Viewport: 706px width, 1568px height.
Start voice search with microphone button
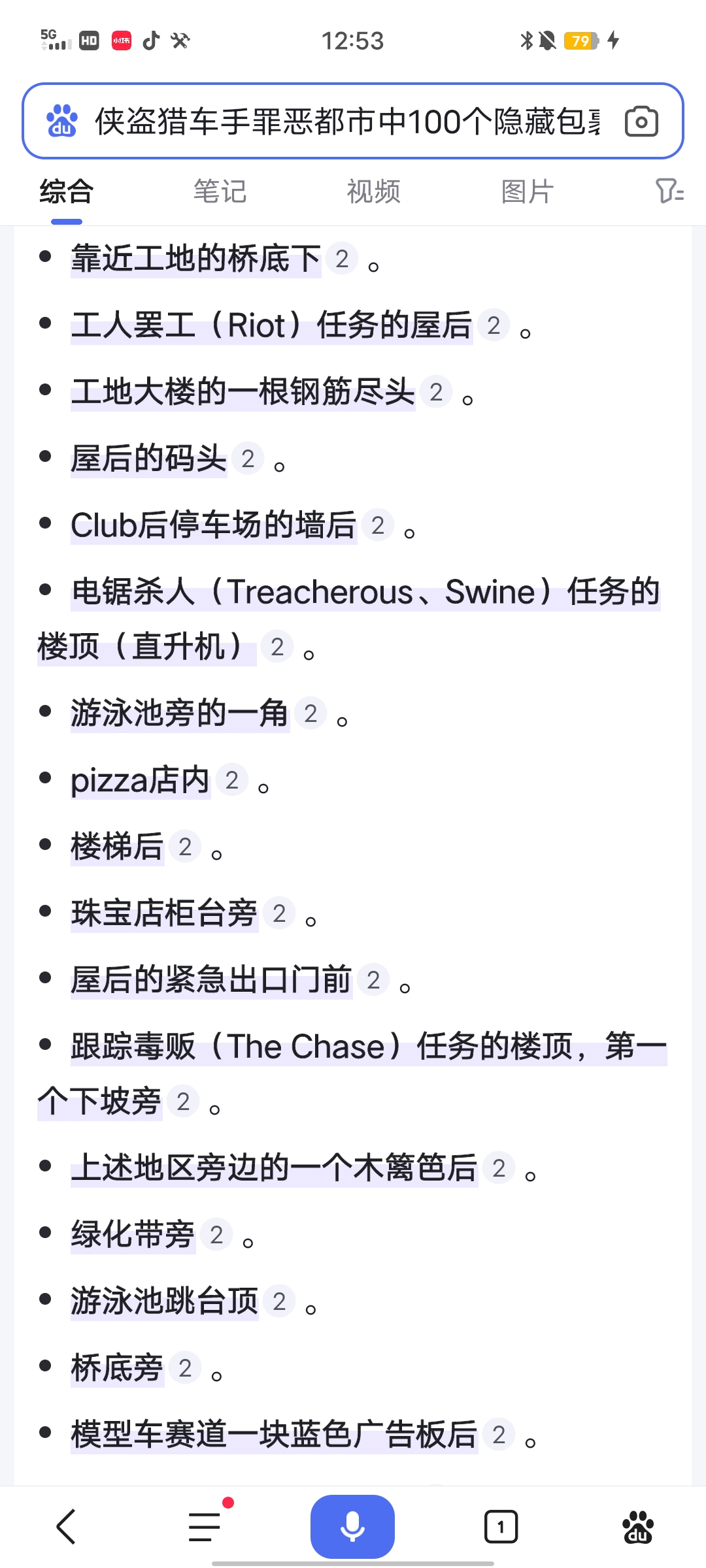click(x=352, y=1527)
